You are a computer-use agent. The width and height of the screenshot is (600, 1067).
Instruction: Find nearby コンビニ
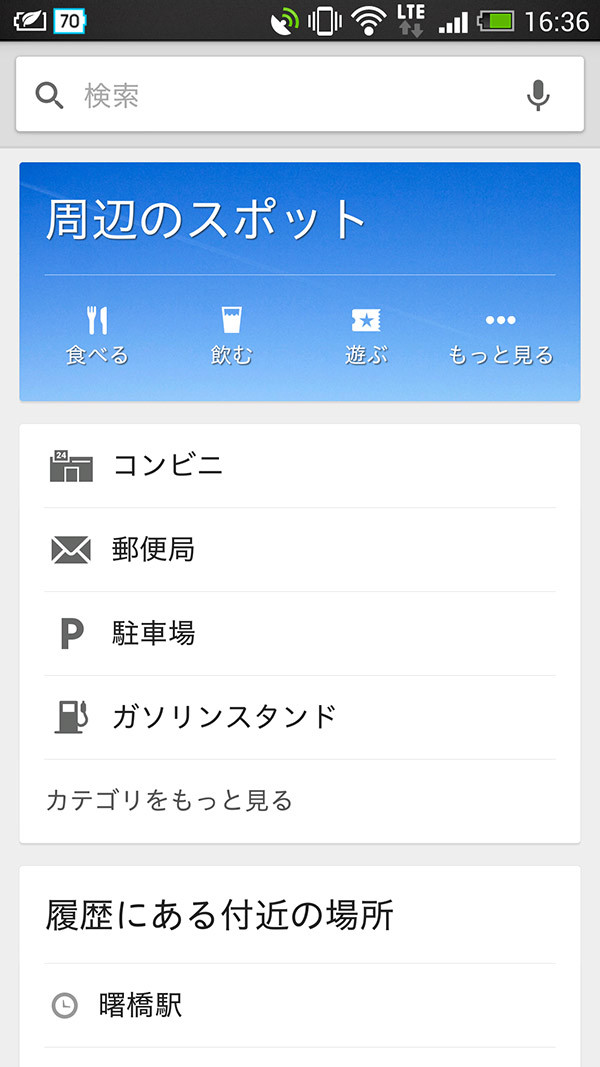point(300,465)
